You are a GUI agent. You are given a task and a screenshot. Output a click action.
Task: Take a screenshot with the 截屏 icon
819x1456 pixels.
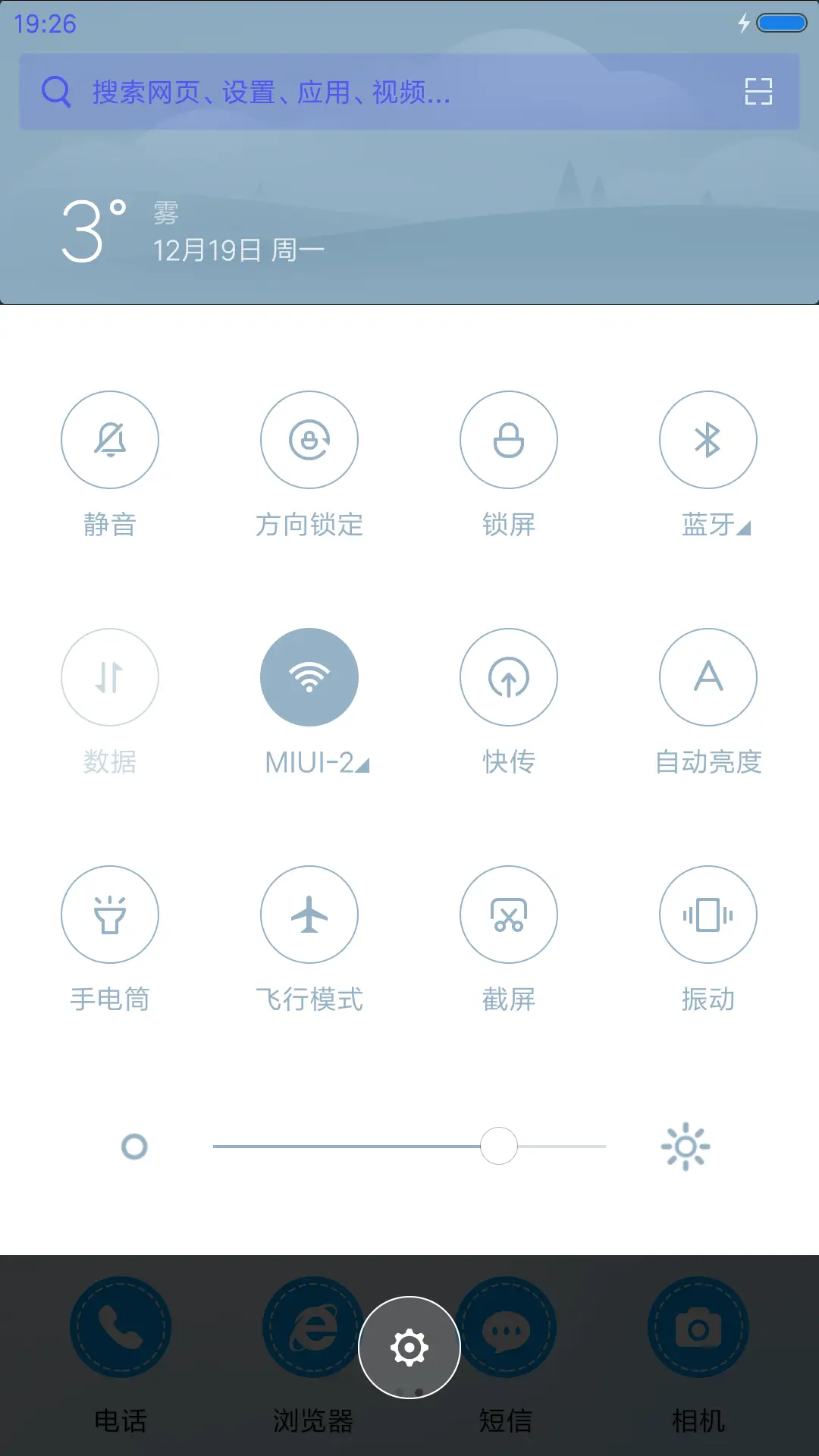[509, 915]
